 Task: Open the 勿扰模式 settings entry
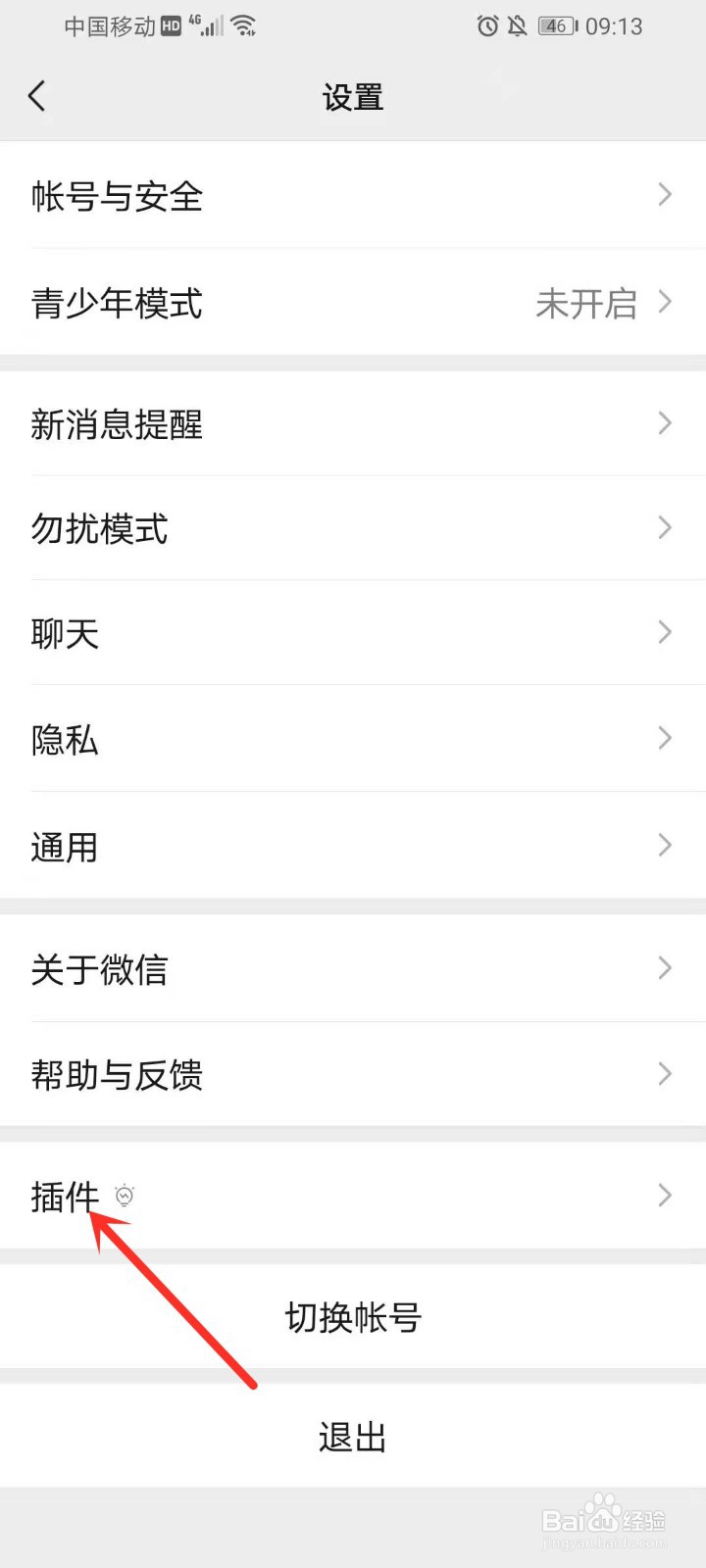pos(353,529)
